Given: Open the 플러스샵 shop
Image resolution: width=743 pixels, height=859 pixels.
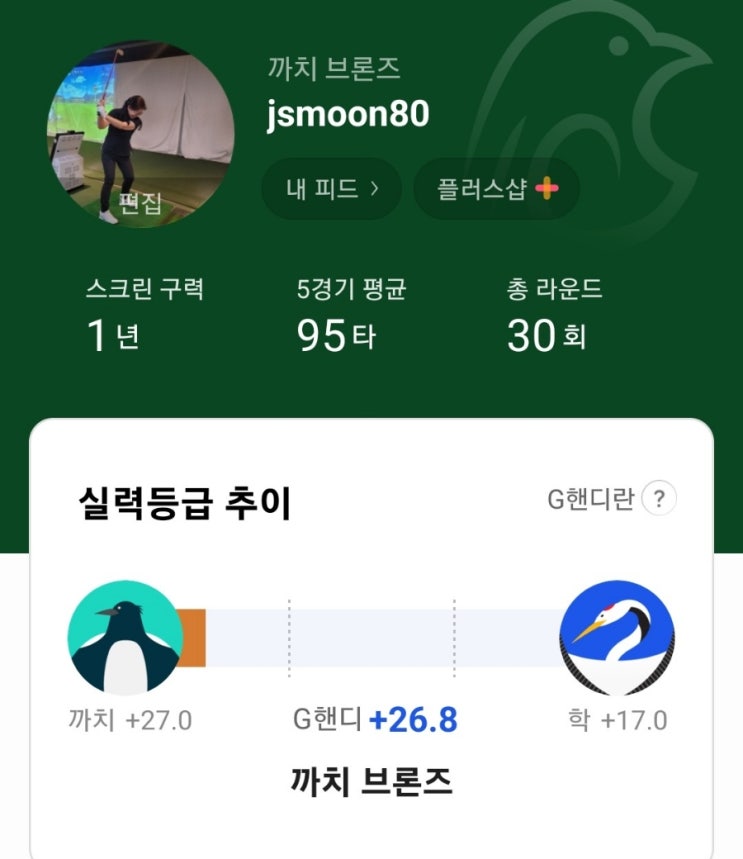Looking at the screenshot, I should [x=496, y=189].
